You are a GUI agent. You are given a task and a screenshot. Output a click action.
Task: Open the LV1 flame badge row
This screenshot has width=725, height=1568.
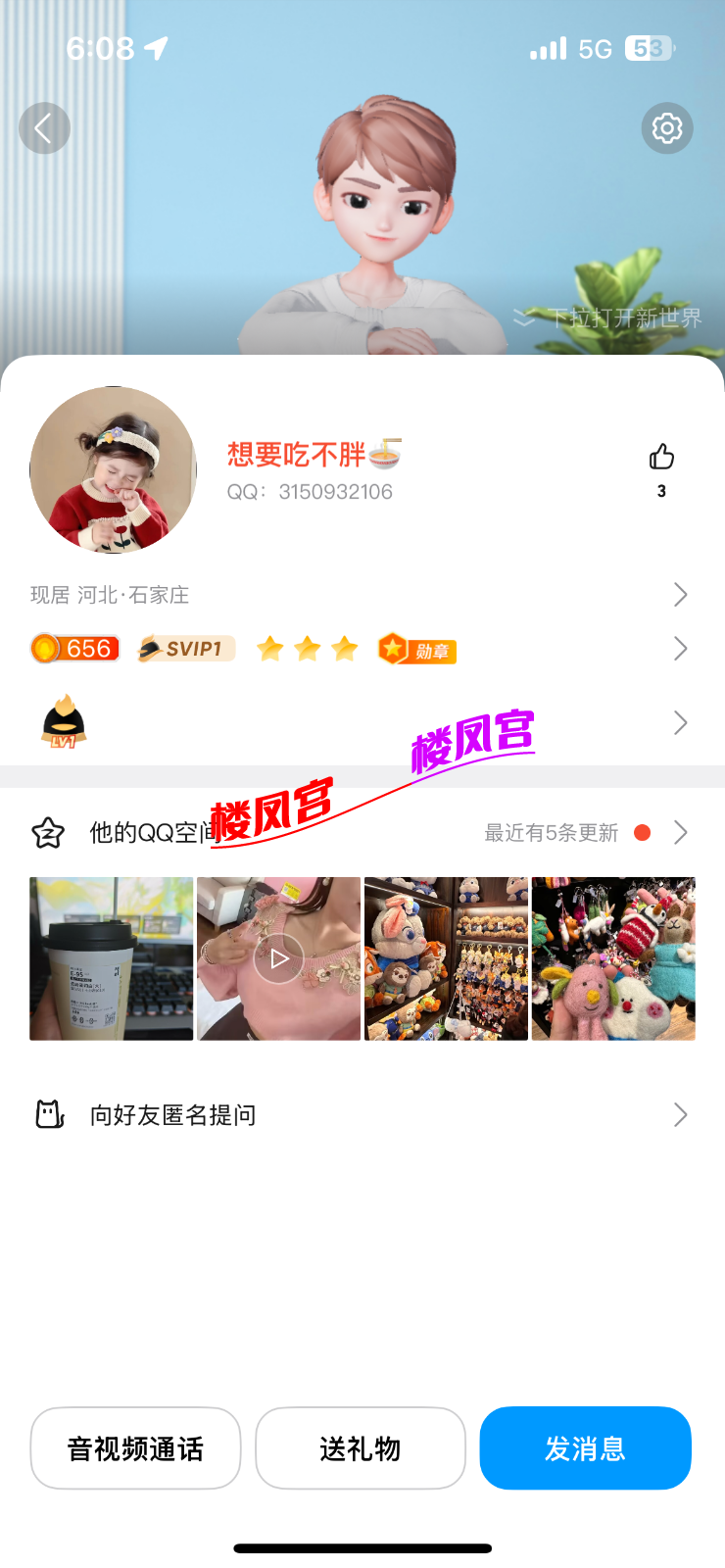pos(359,723)
